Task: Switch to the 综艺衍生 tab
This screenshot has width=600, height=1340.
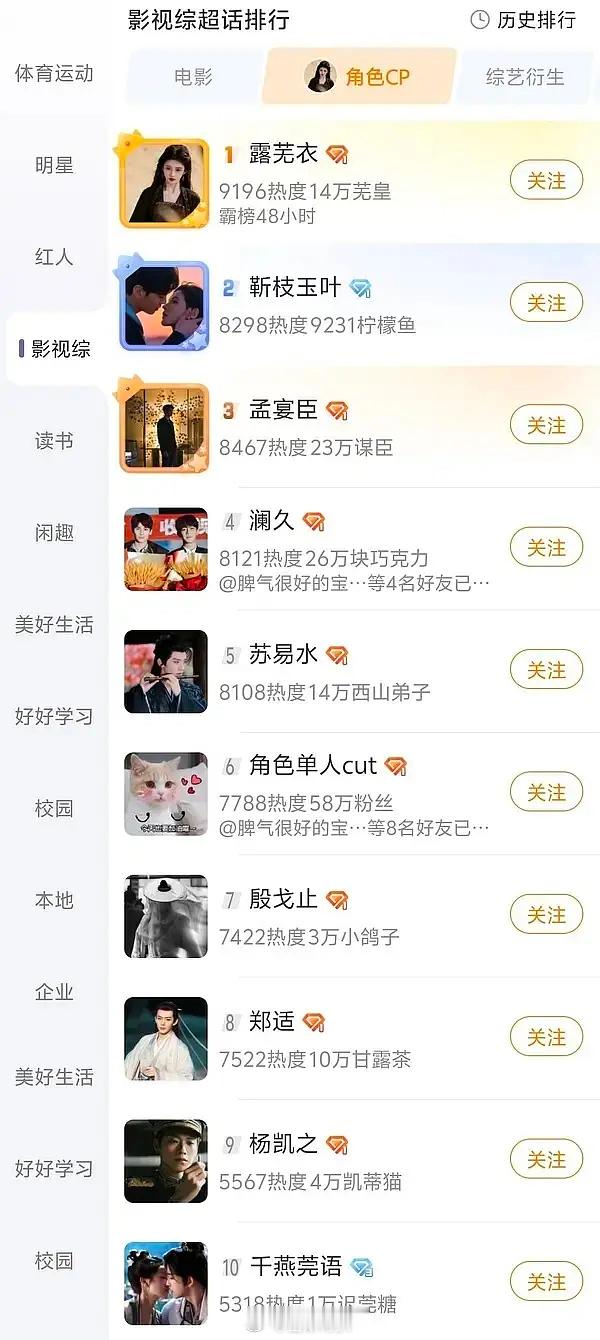Action: click(x=525, y=77)
